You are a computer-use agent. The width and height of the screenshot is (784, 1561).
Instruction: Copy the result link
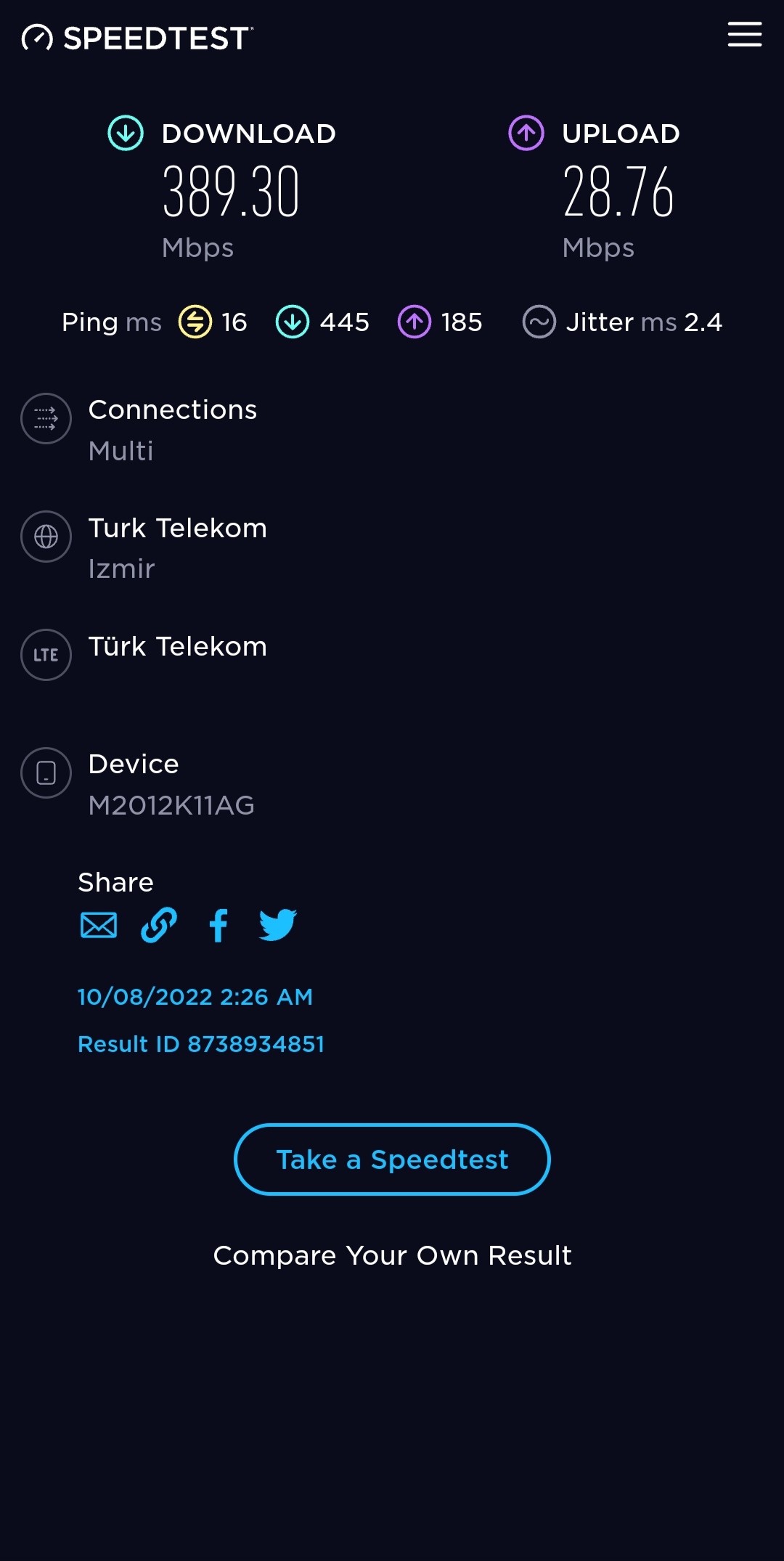(x=159, y=925)
